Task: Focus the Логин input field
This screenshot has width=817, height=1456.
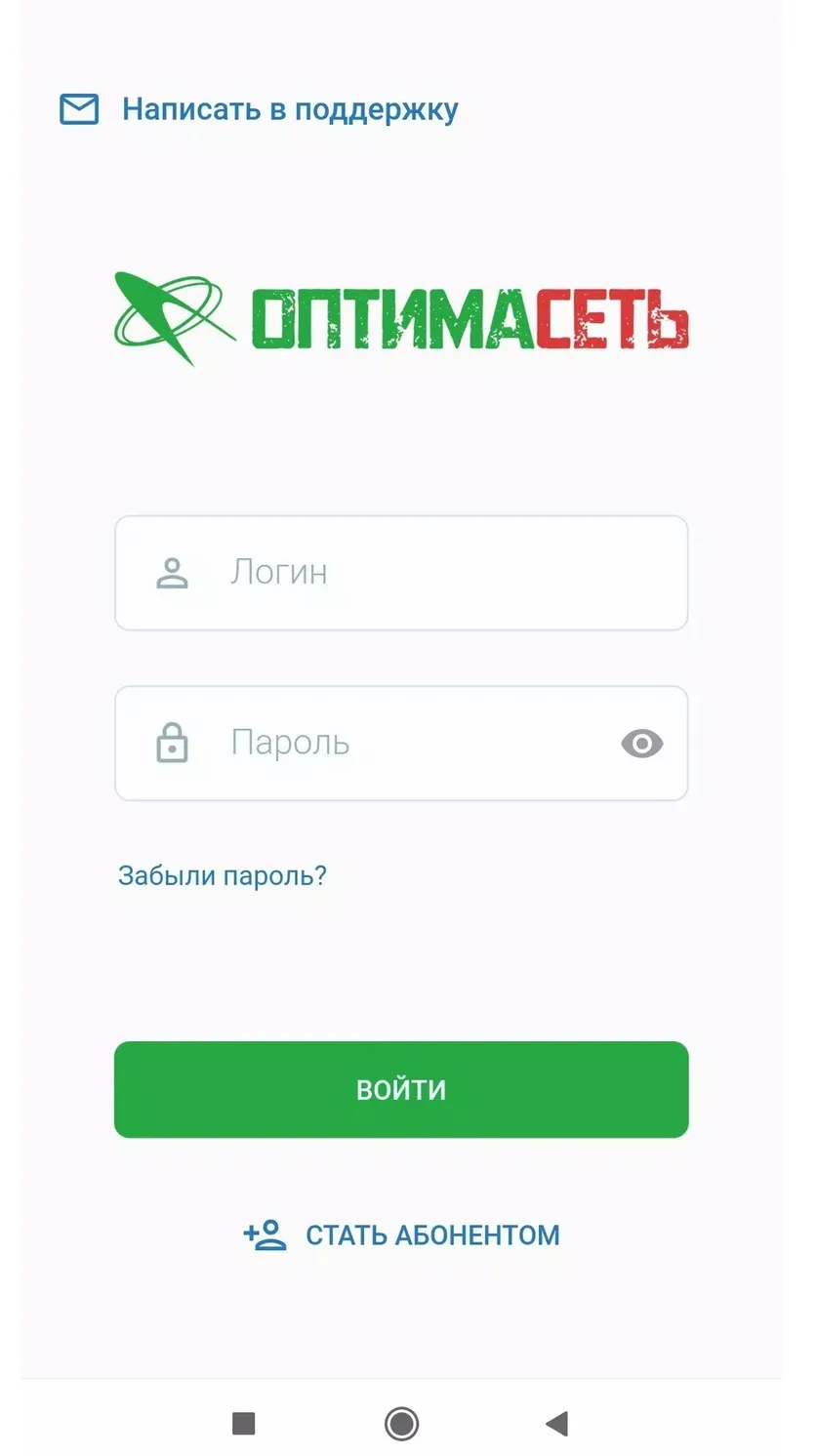Action: (401, 573)
